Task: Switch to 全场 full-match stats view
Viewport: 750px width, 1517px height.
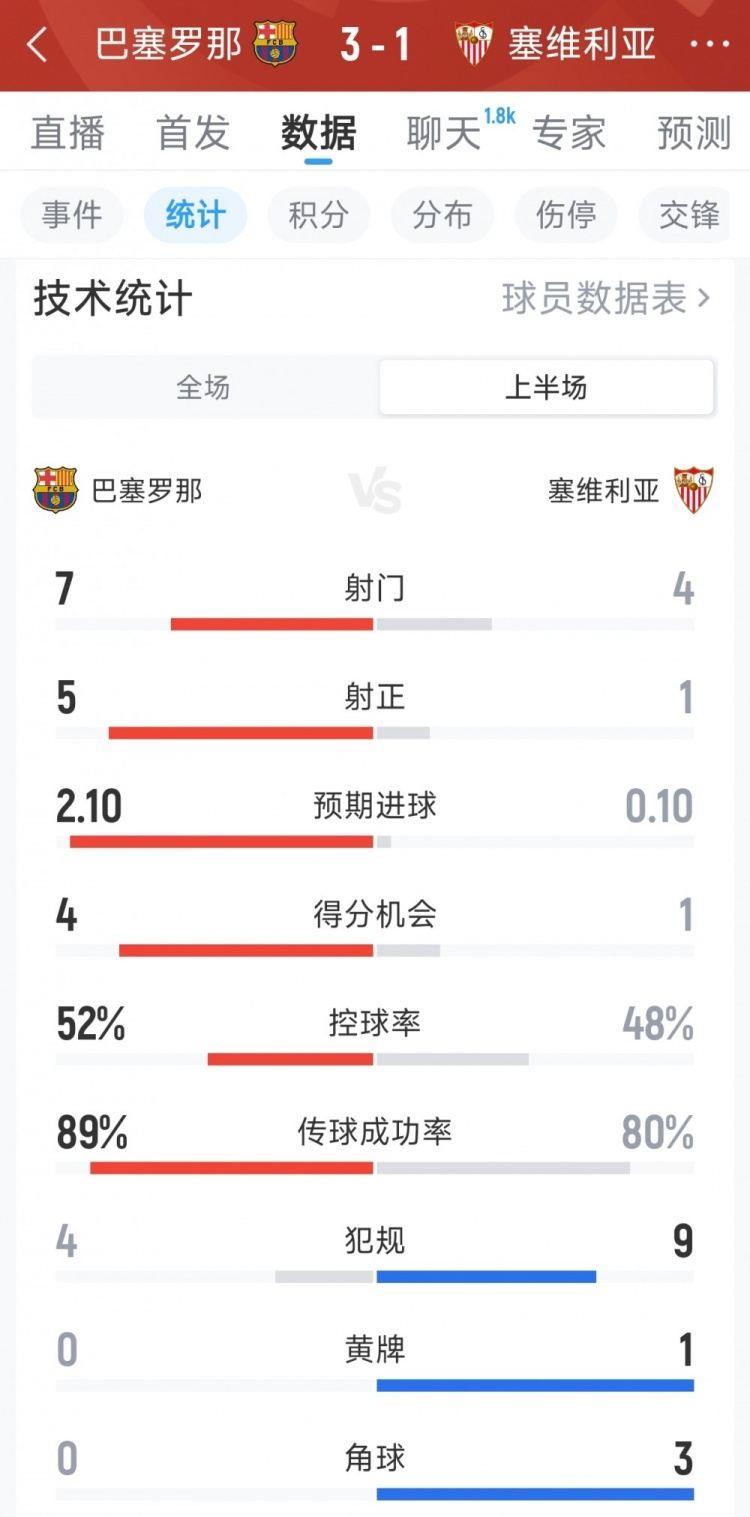Action: tap(203, 387)
